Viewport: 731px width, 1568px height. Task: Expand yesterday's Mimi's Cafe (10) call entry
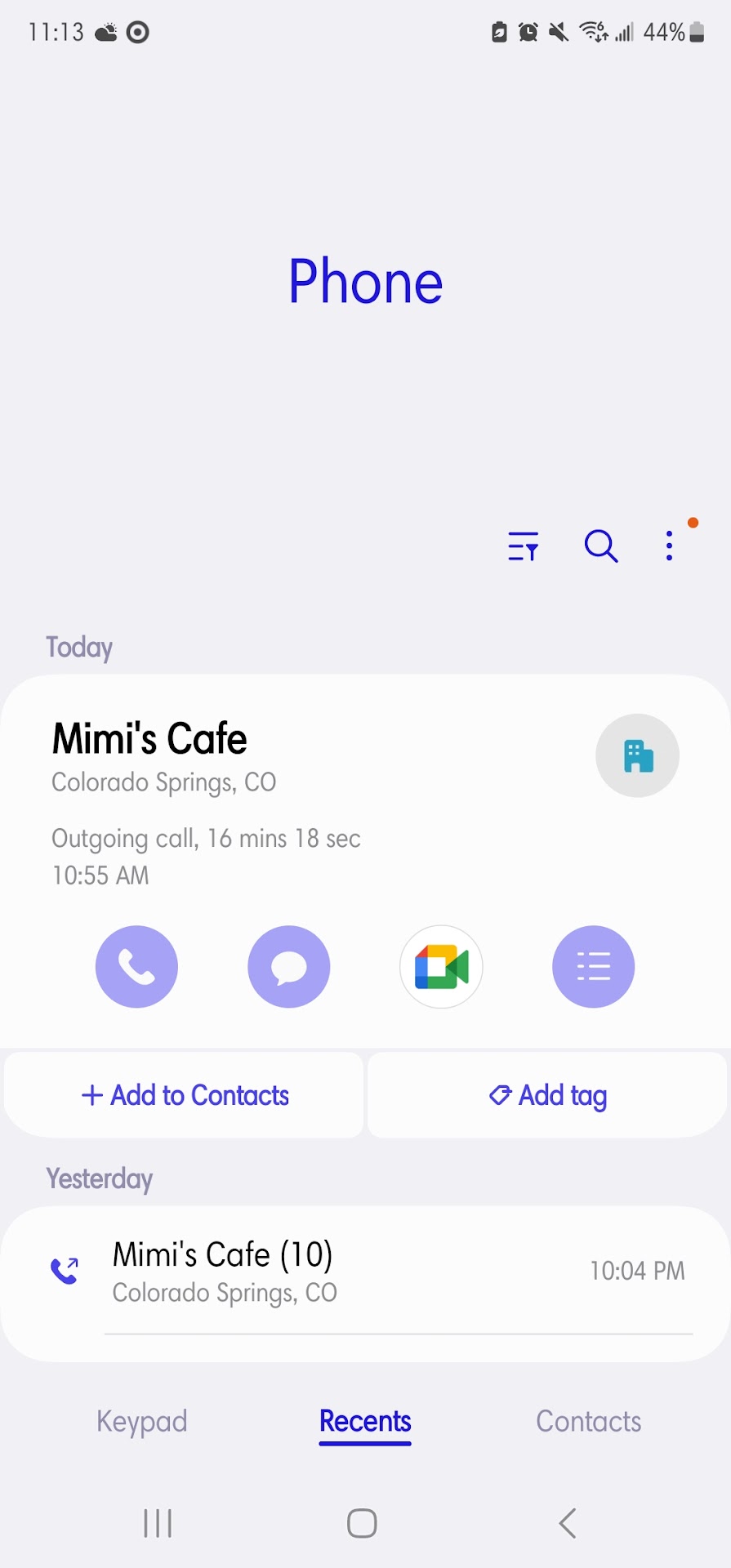pos(365,1272)
